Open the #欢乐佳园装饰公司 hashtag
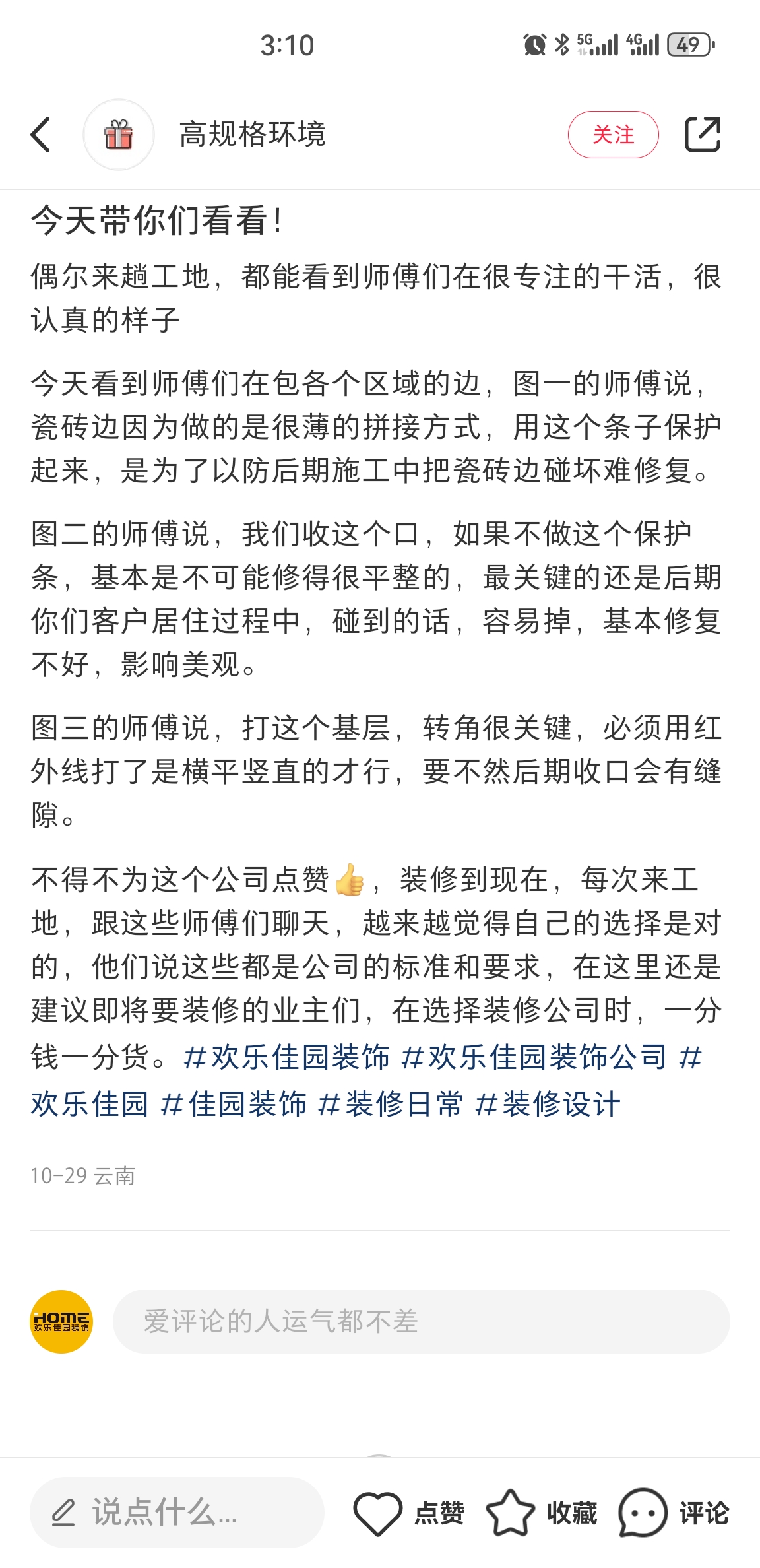 click(534, 1057)
